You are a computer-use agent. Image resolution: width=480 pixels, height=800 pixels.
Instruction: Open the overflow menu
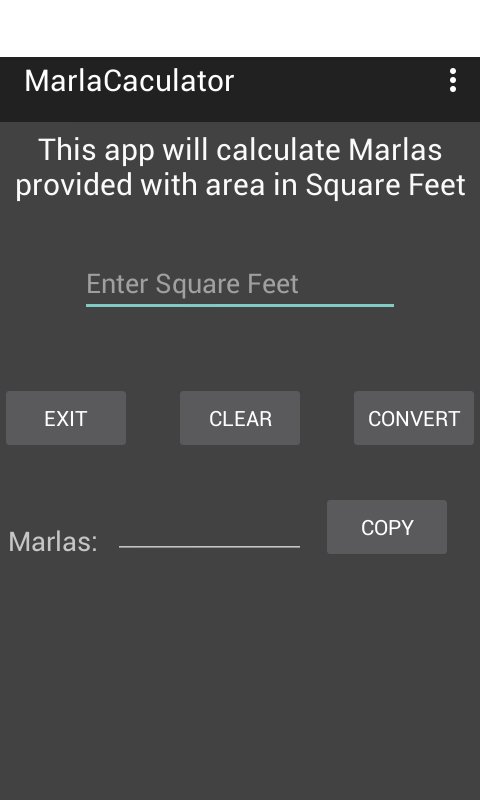pyautogui.click(x=452, y=81)
